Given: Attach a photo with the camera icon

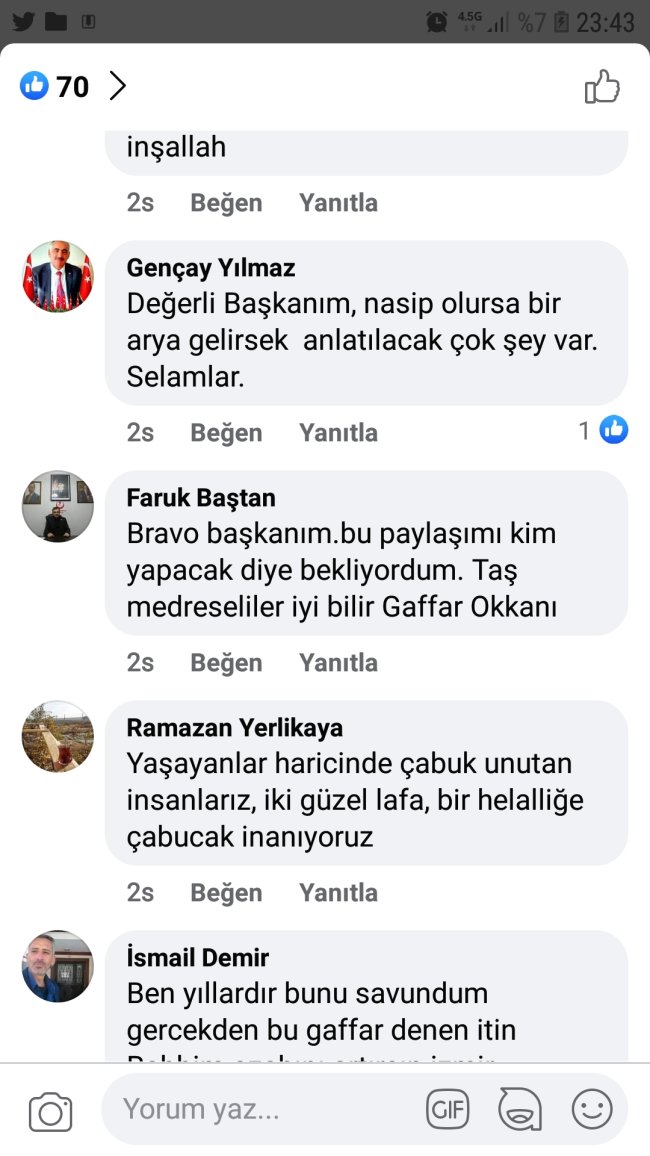Looking at the screenshot, I should (x=50, y=1111).
